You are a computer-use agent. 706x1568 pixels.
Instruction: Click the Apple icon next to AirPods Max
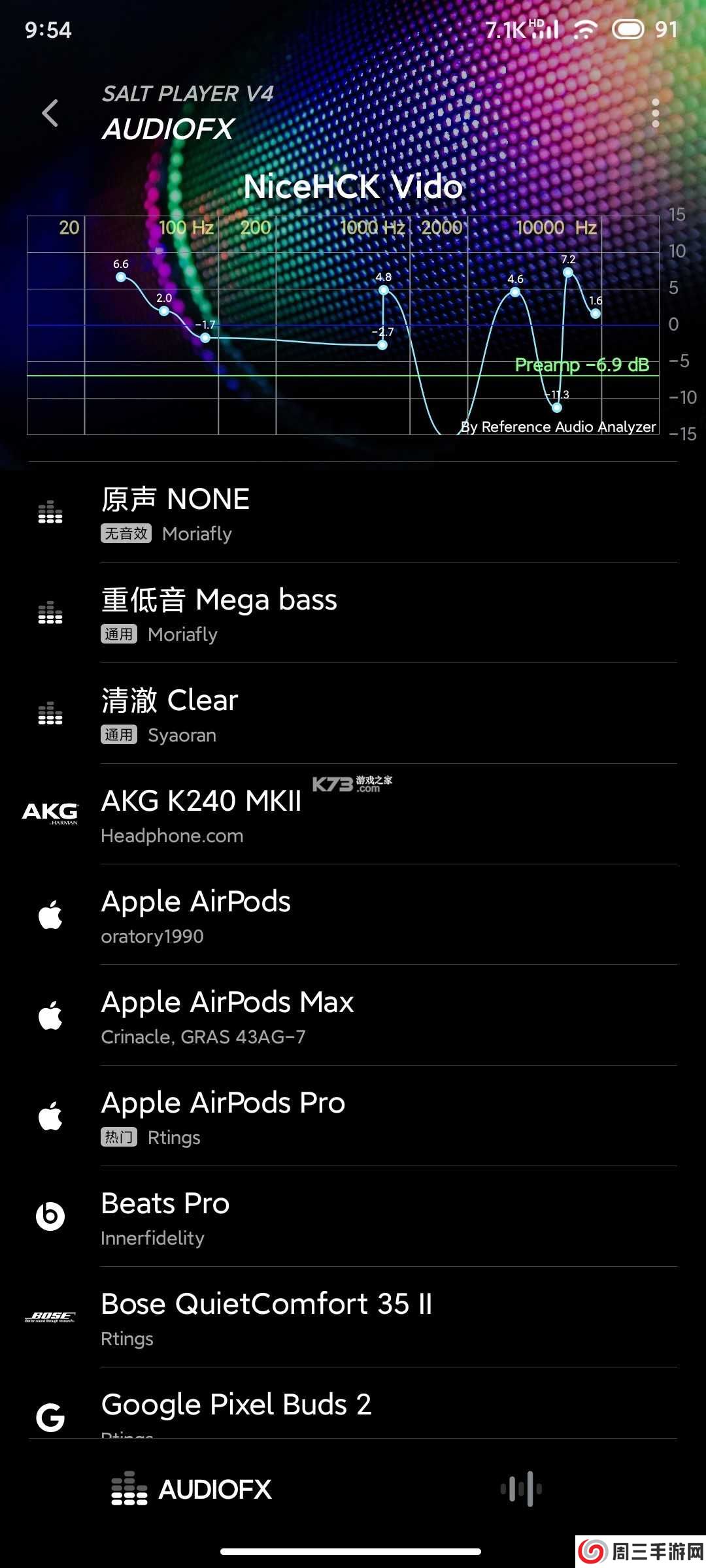[x=49, y=1015]
